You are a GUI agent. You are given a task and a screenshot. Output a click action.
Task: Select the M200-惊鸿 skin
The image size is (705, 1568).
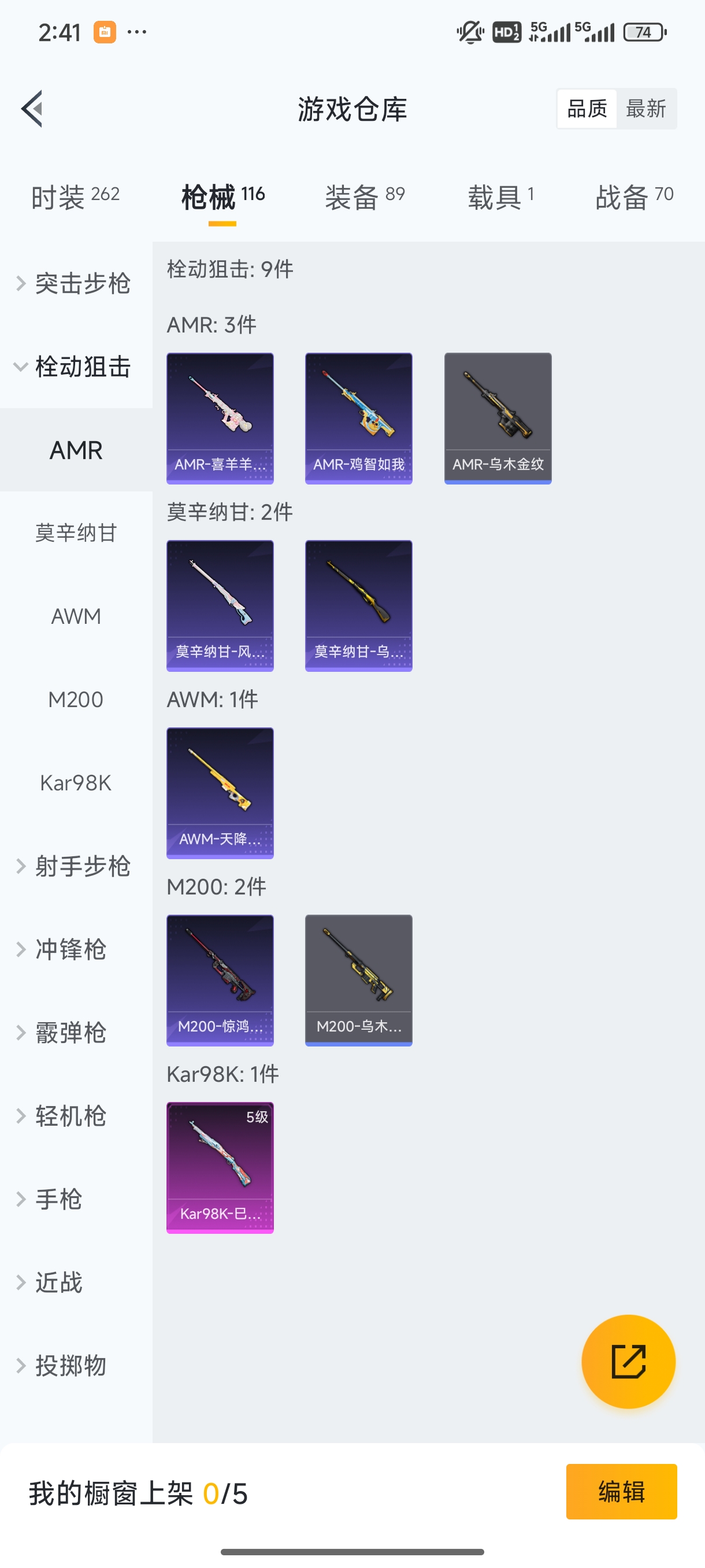(220, 980)
